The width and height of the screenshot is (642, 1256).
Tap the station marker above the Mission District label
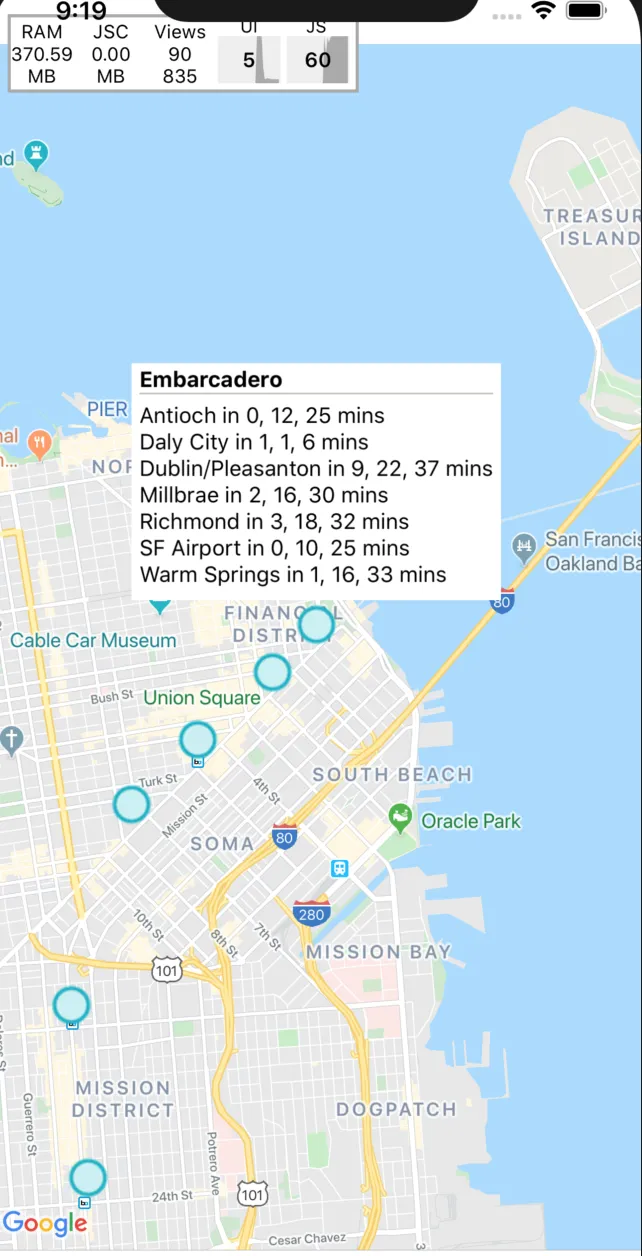coord(71,1004)
